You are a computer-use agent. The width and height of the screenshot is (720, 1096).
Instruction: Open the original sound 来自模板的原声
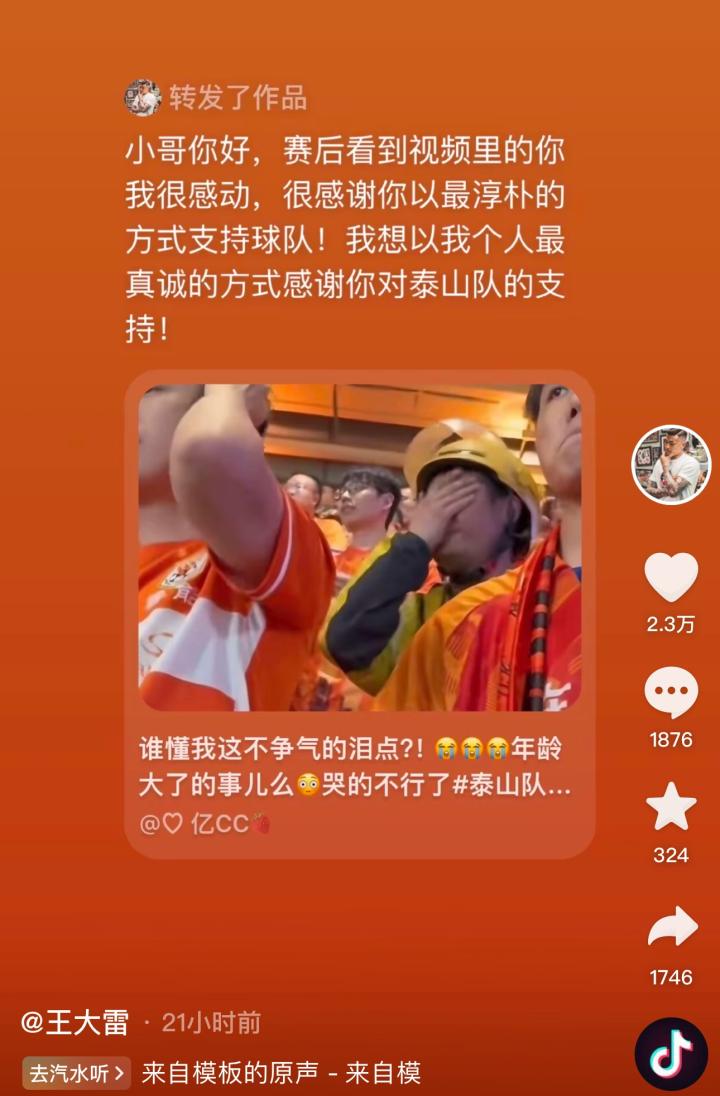280,1074
